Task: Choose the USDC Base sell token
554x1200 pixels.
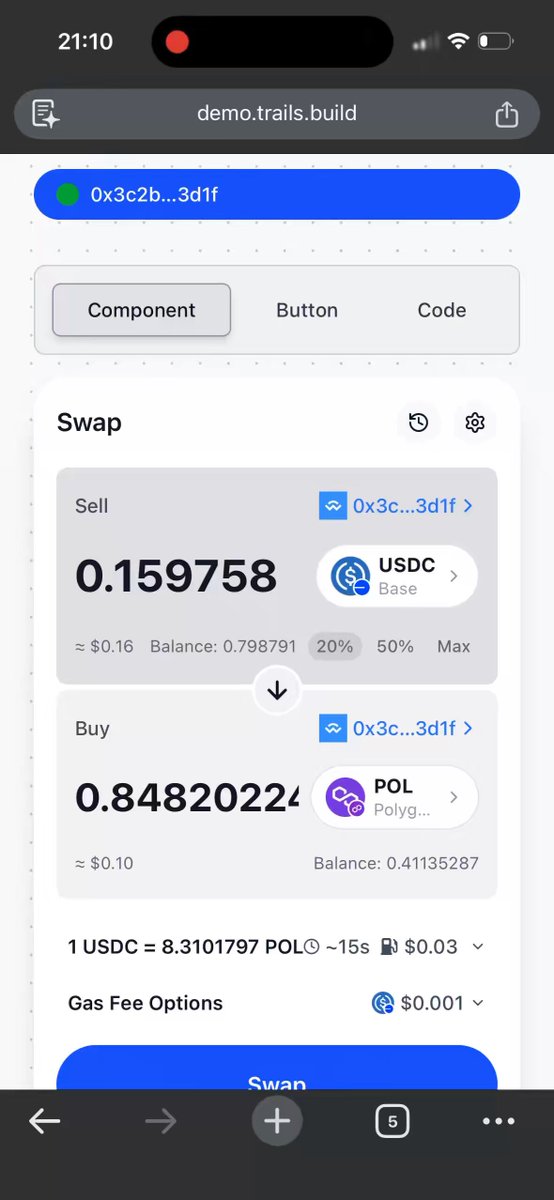Action: (x=397, y=576)
